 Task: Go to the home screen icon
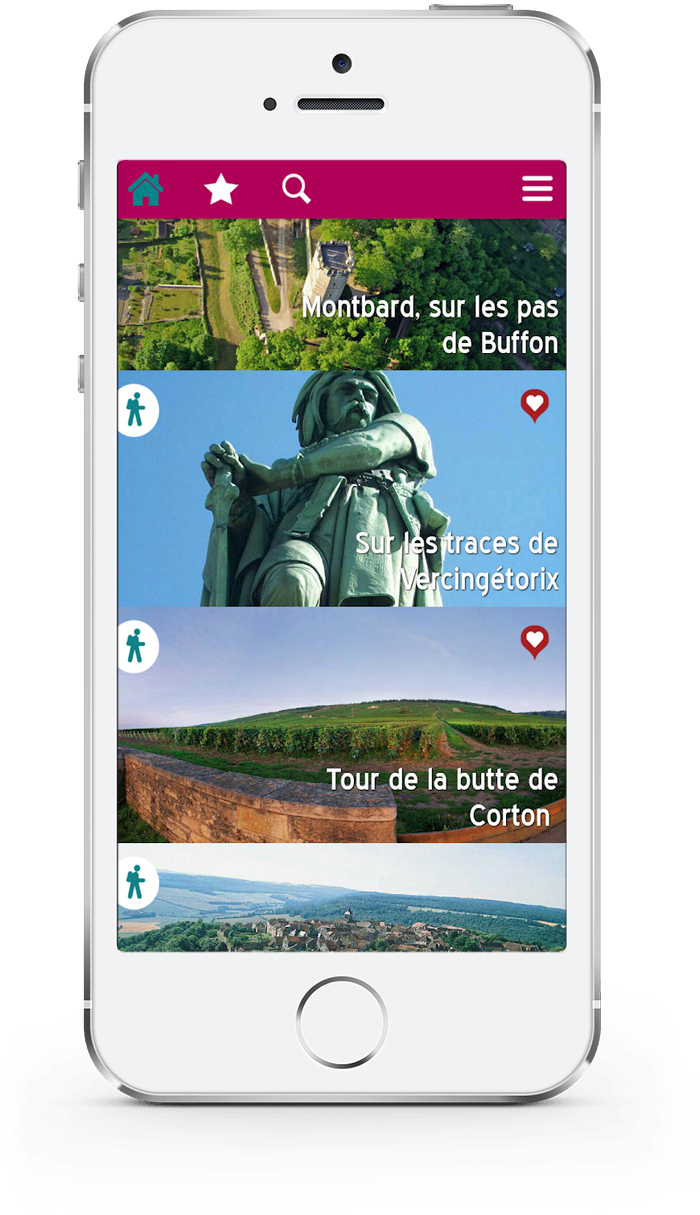[146, 188]
